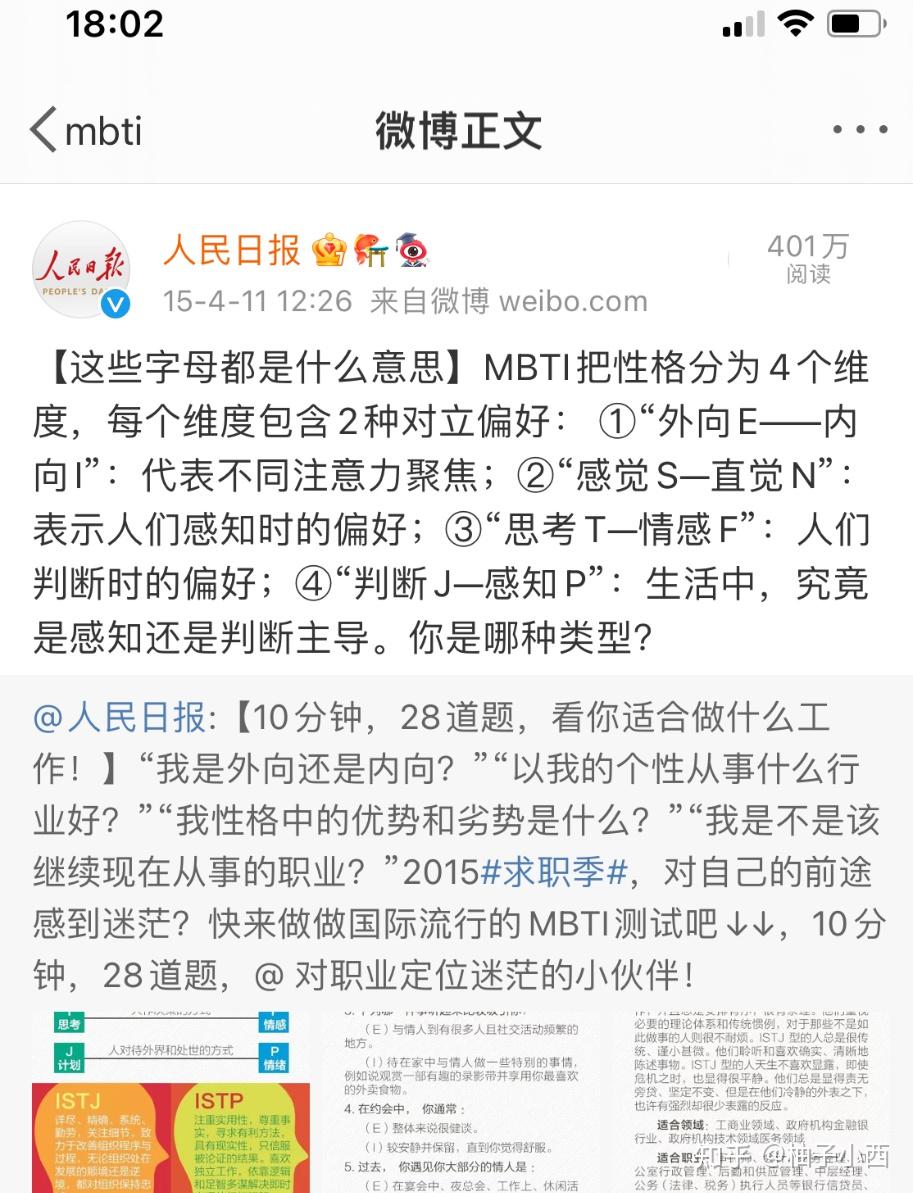The width and height of the screenshot is (913, 1193).
Task: Open the 人民日报 account name link
Action: (232, 250)
